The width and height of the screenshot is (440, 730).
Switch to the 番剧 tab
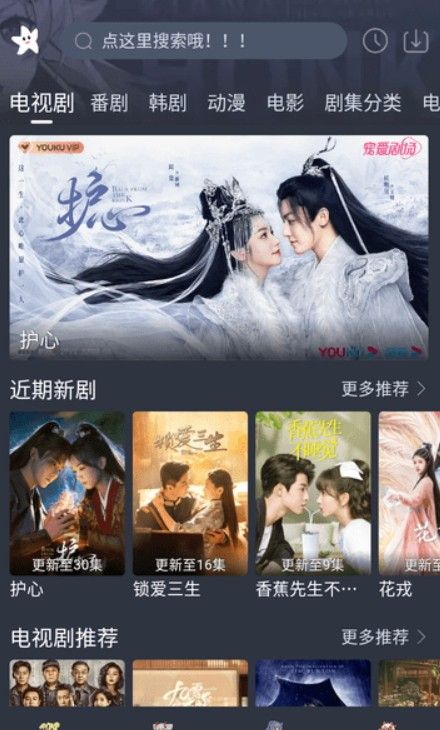point(109,103)
